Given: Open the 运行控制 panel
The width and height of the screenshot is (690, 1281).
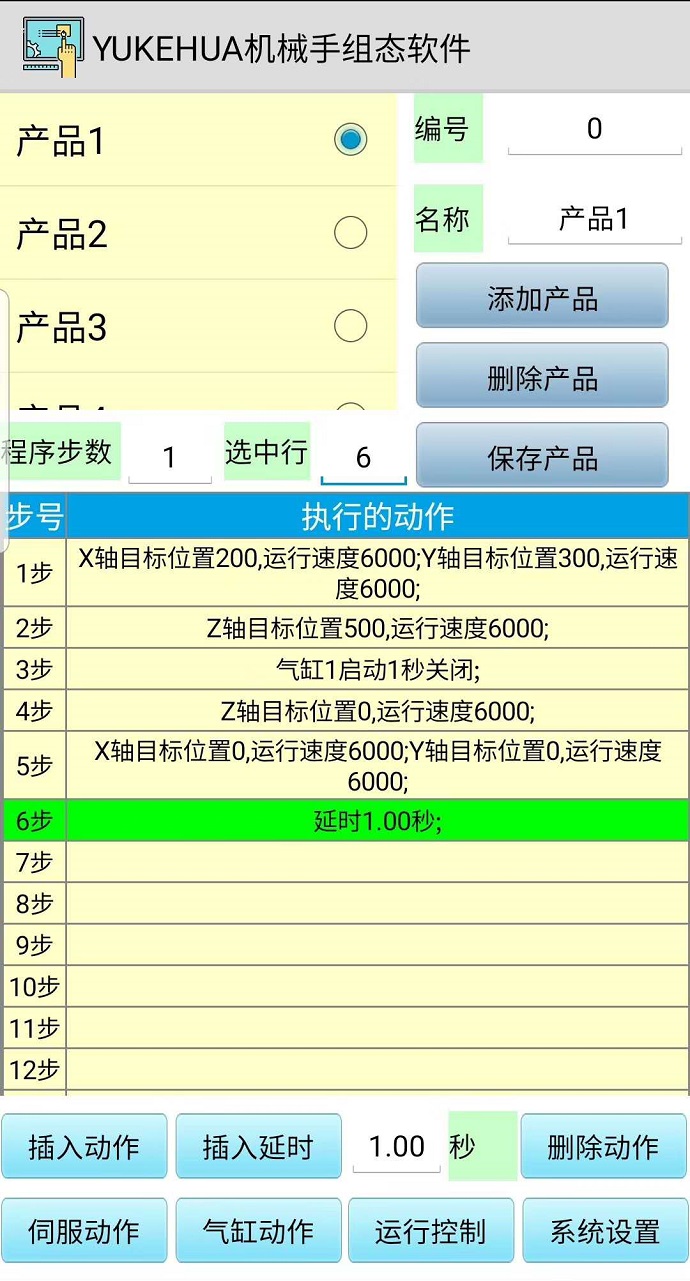Looking at the screenshot, I should 430,1231.
